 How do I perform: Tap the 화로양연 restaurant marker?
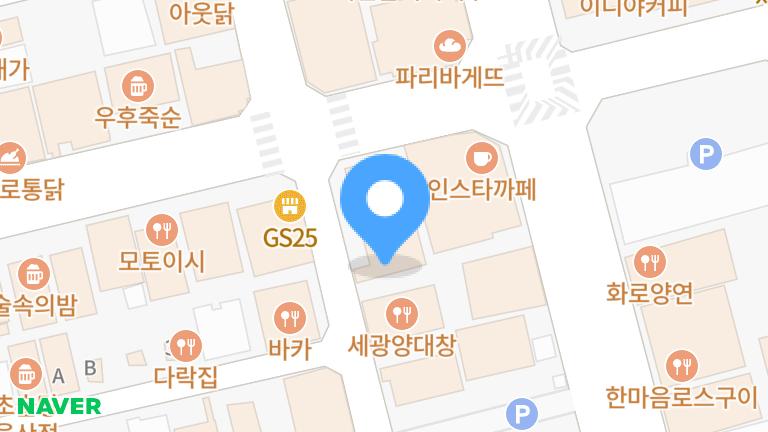point(651,262)
